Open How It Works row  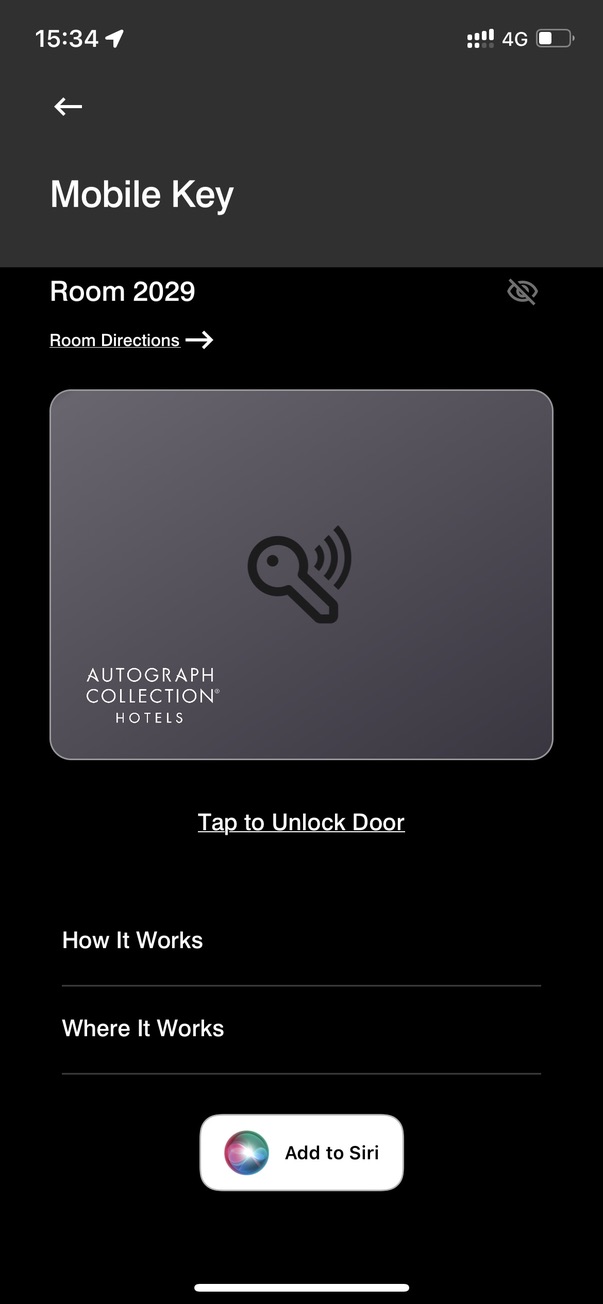pyautogui.click(x=301, y=940)
